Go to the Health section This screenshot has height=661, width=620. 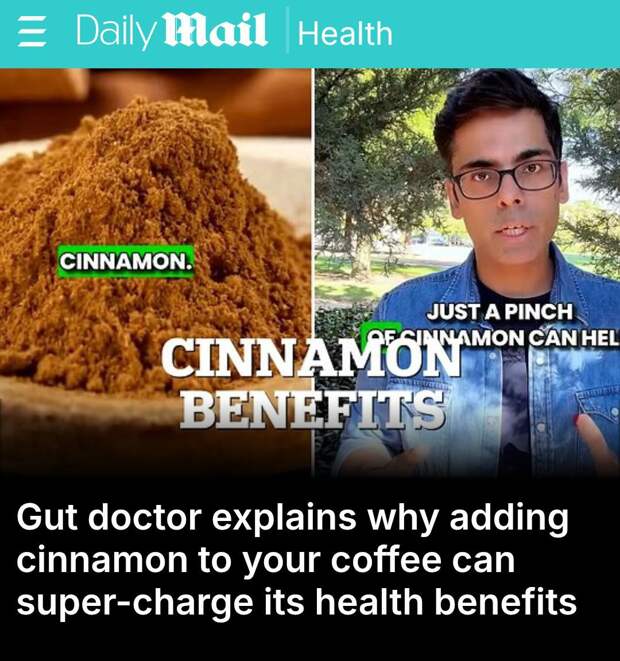pos(345,34)
